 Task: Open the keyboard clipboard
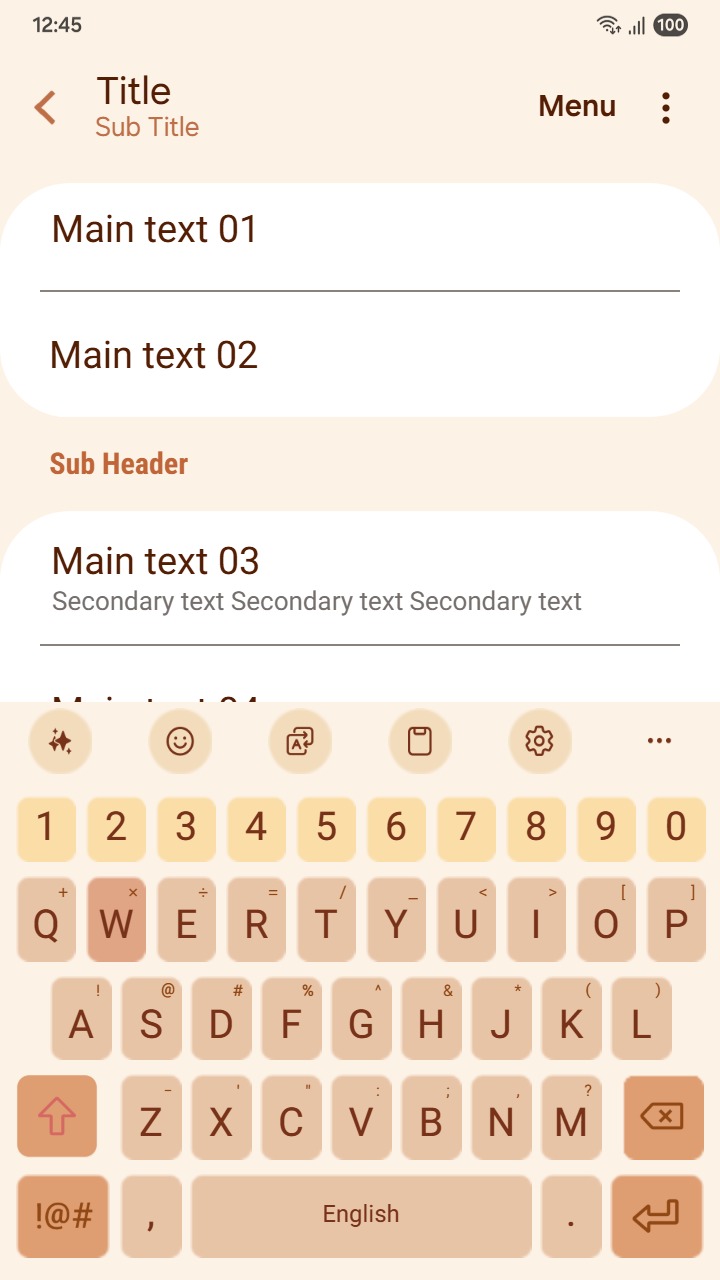tap(420, 741)
